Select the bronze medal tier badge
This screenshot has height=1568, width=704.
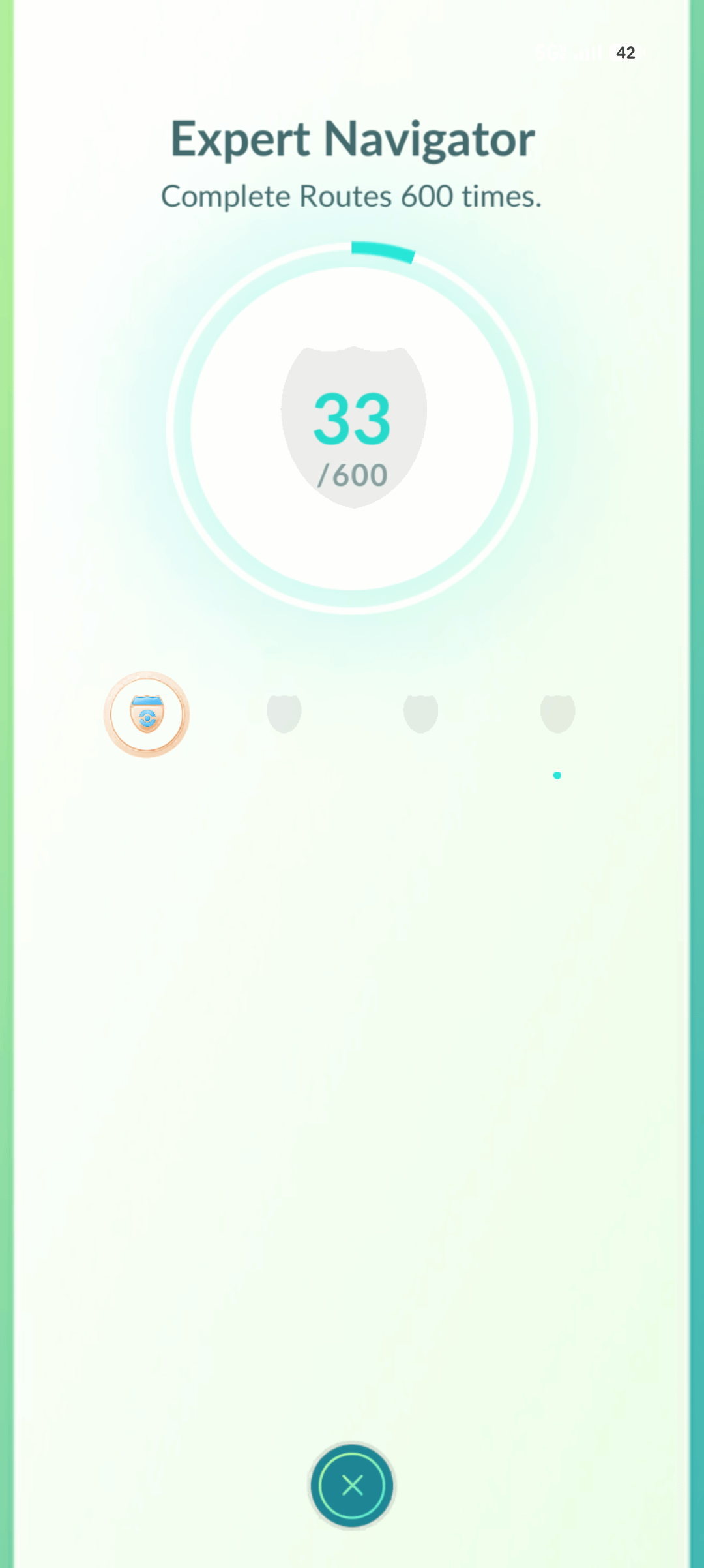click(x=147, y=714)
